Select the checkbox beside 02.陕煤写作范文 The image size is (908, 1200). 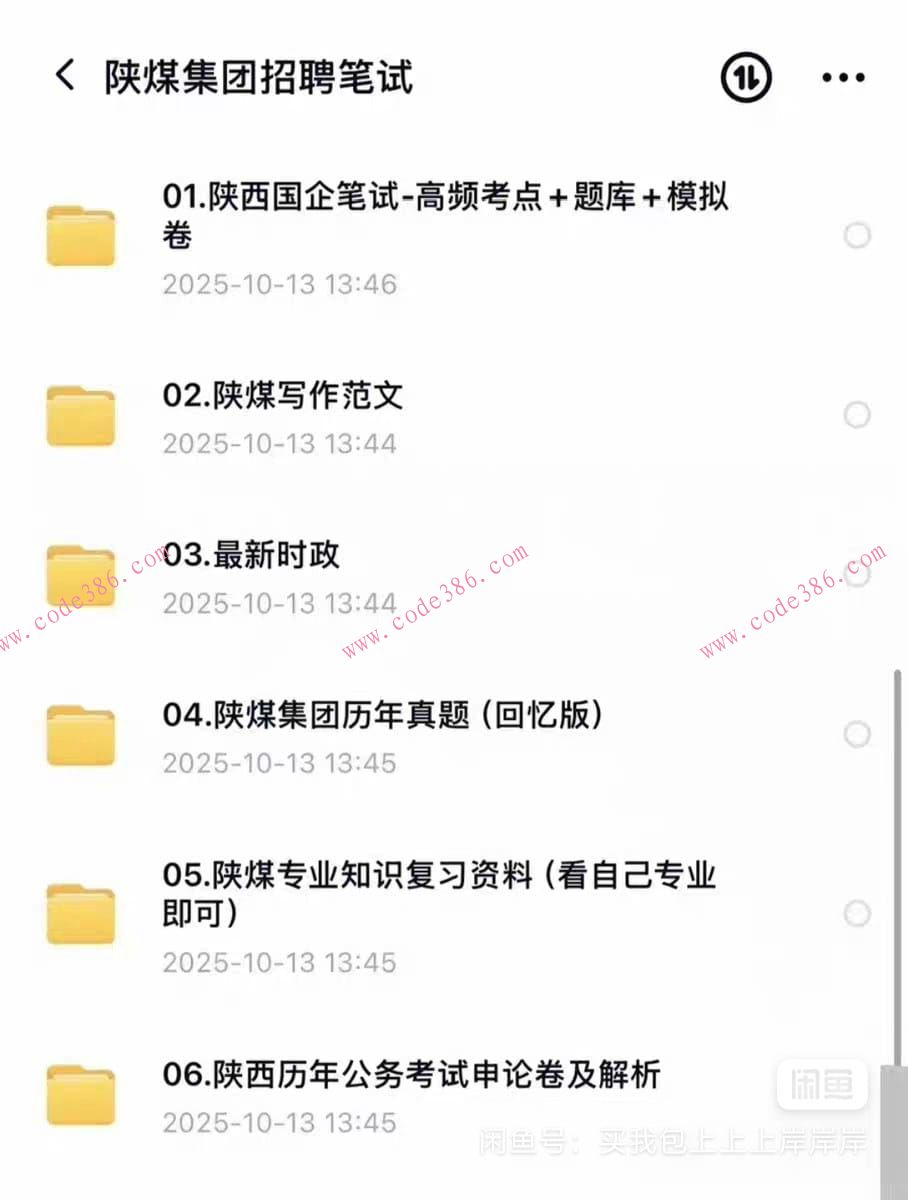point(858,414)
